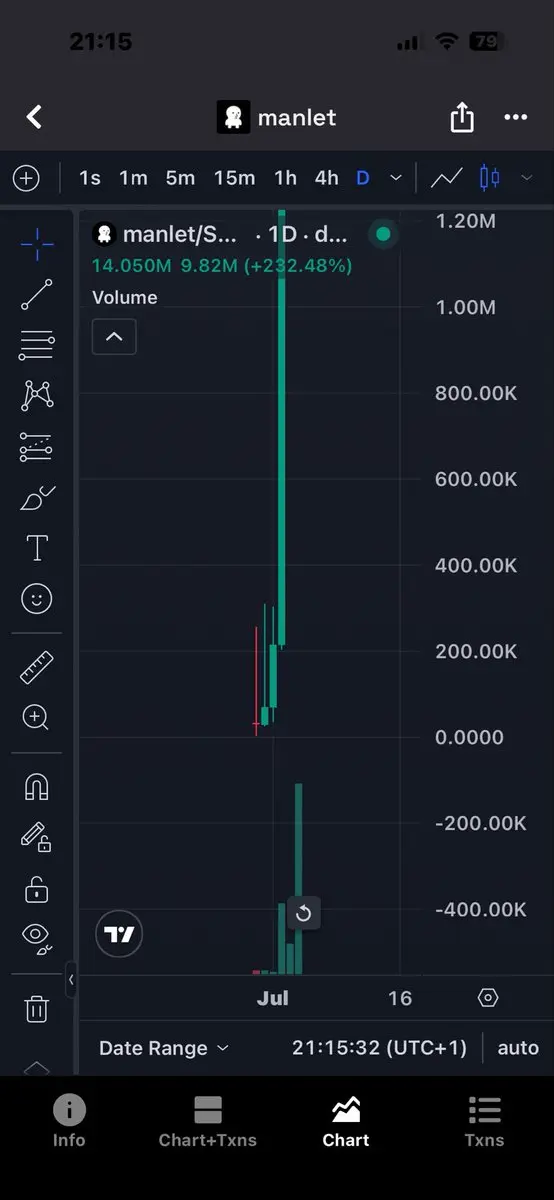Select the 1s interval
Image resolution: width=554 pixels, height=1200 pixels.
pos(90,178)
